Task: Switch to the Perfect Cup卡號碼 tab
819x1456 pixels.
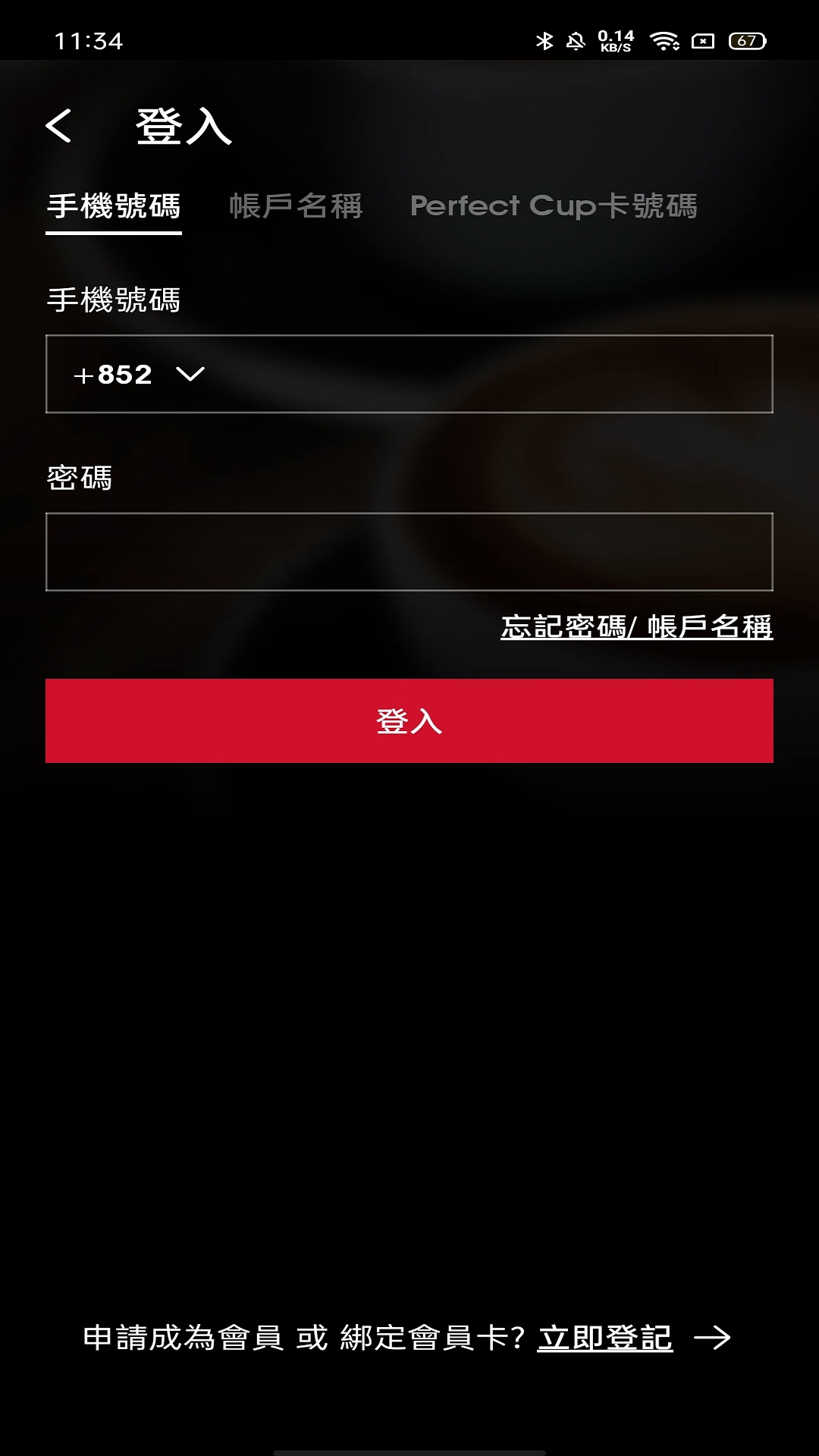Action: (555, 205)
